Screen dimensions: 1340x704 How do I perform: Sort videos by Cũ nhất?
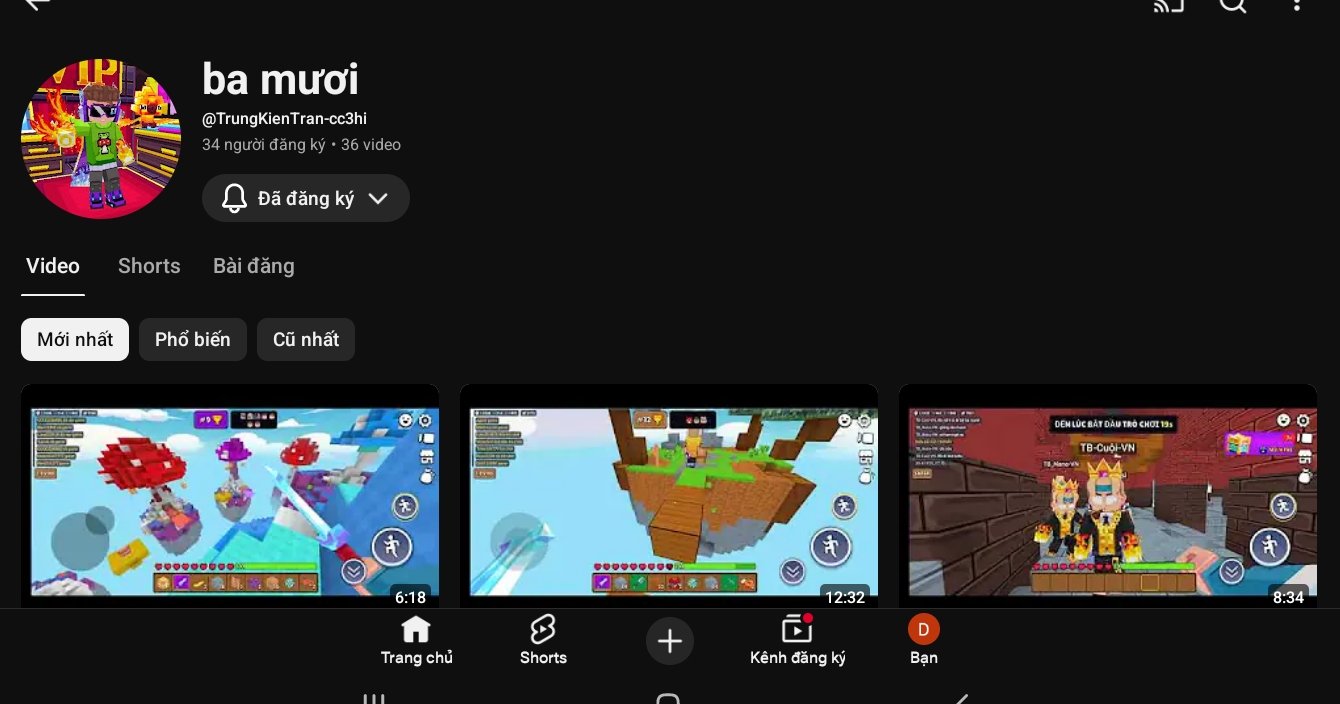click(305, 340)
